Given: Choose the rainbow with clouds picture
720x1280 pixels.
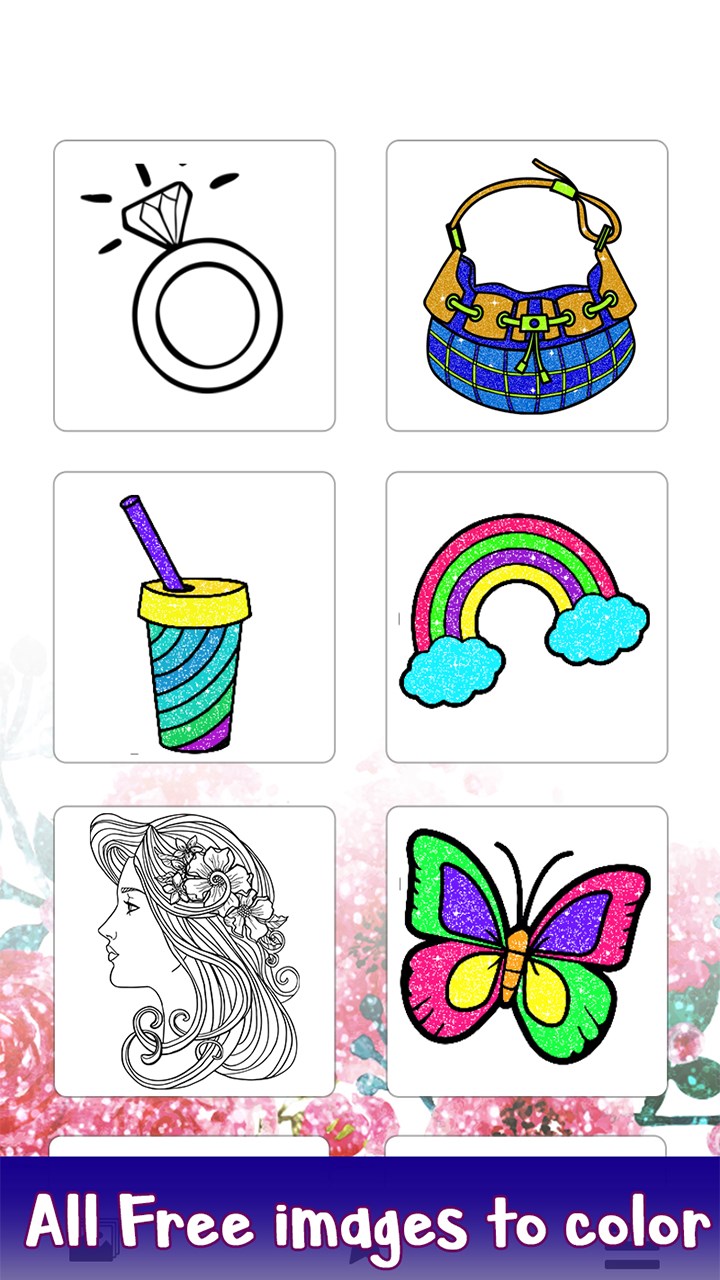Looking at the screenshot, I should [527, 618].
